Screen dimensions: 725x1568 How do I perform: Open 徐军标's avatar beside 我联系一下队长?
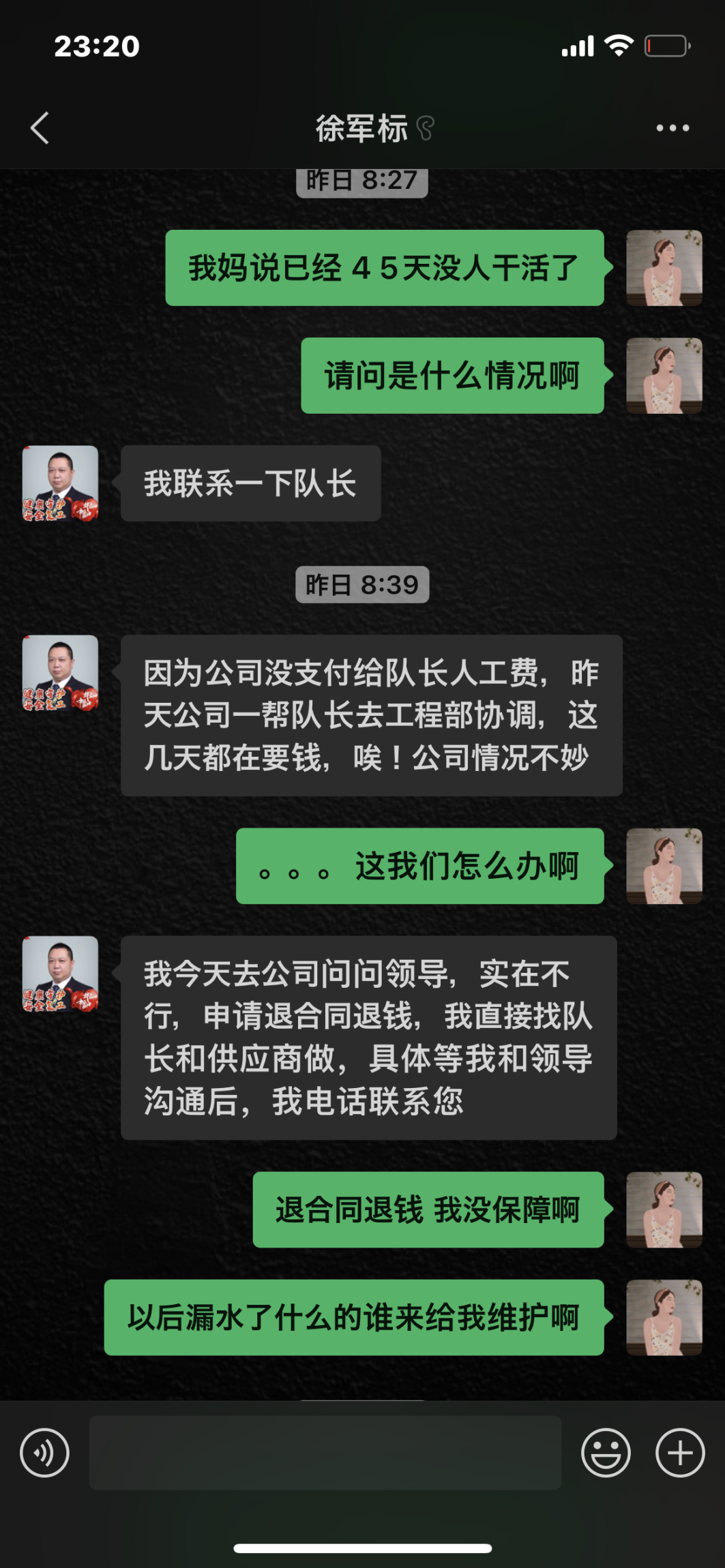[60, 483]
